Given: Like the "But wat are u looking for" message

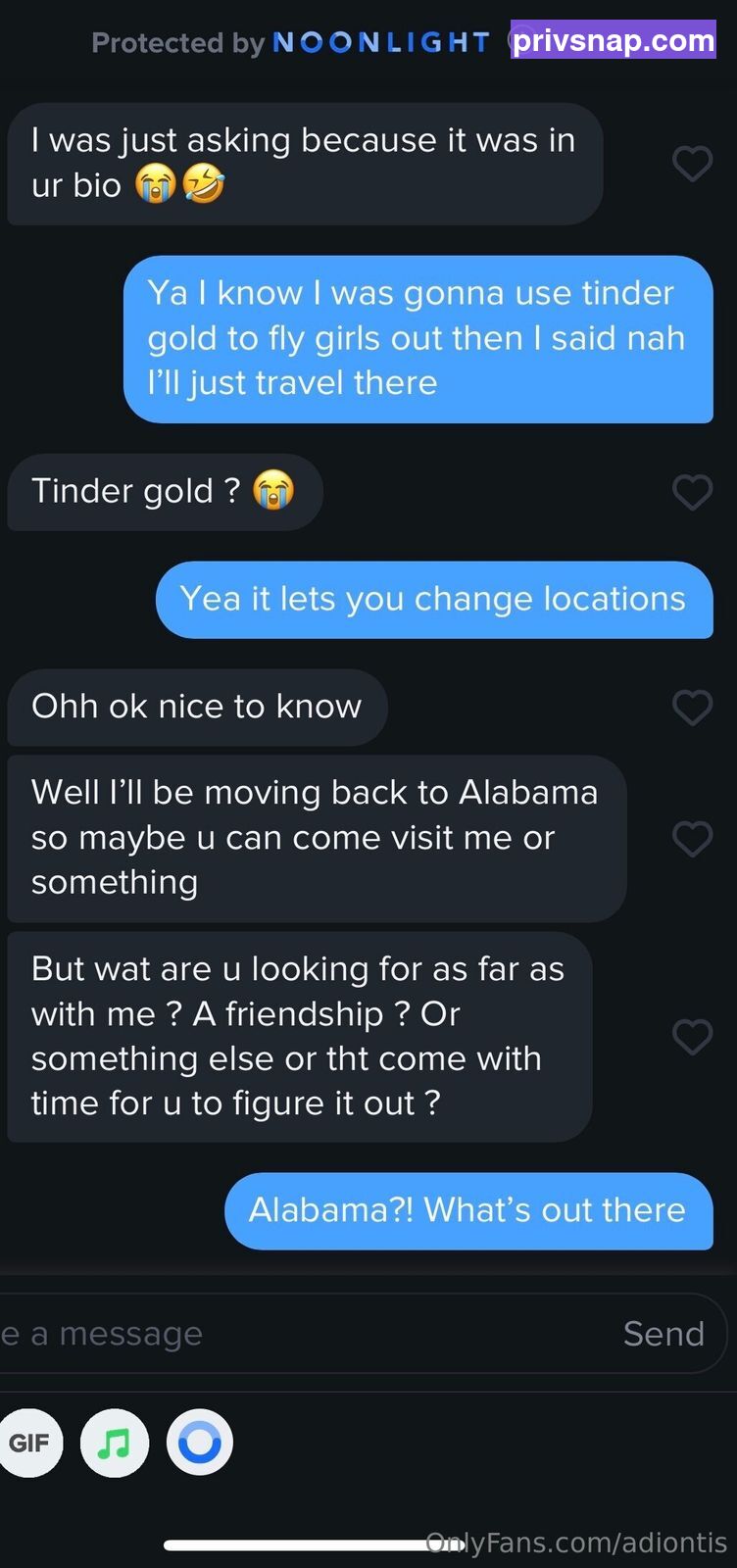Looking at the screenshot, I should click(x=692, y=1037).
